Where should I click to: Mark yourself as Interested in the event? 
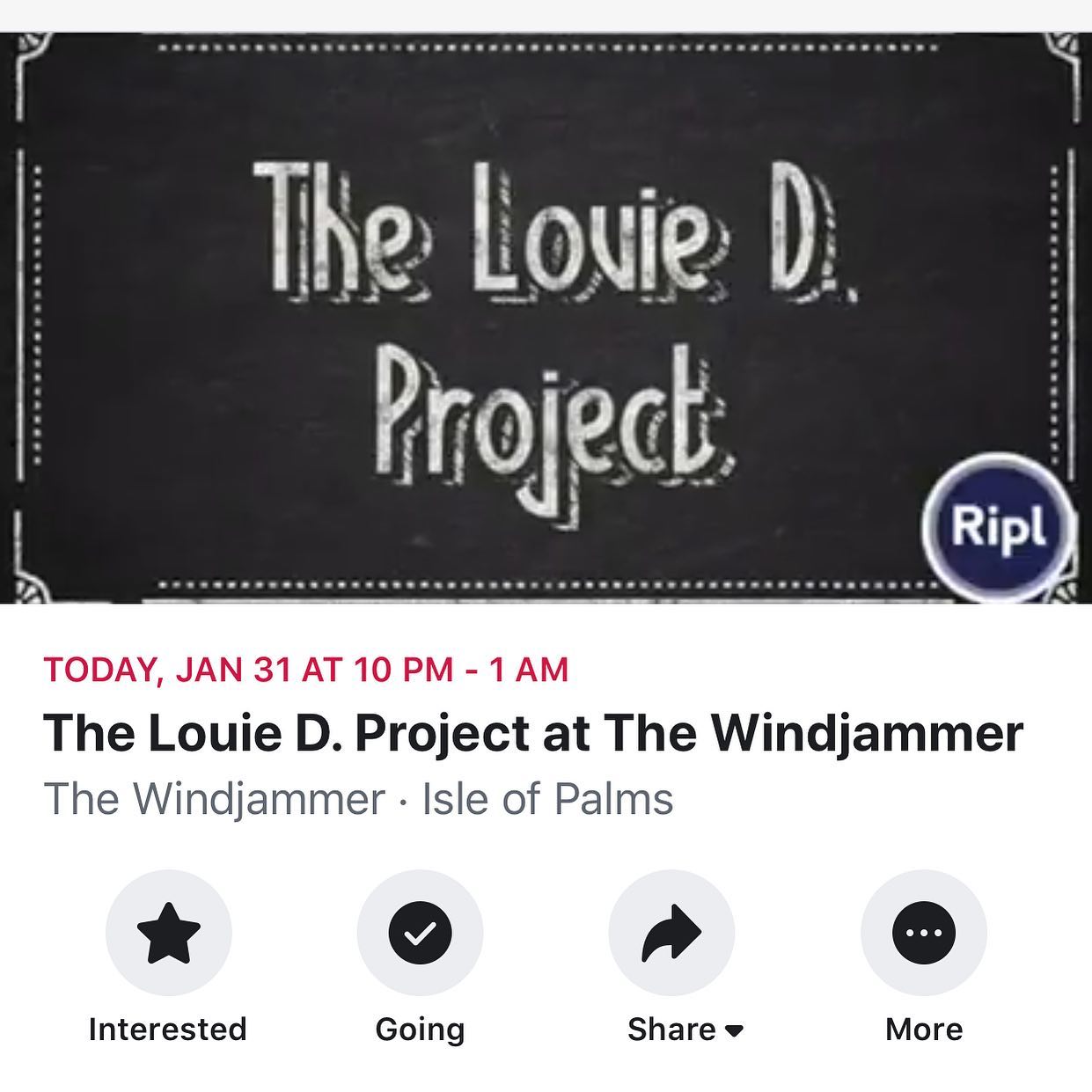click(x=168, y=933)
